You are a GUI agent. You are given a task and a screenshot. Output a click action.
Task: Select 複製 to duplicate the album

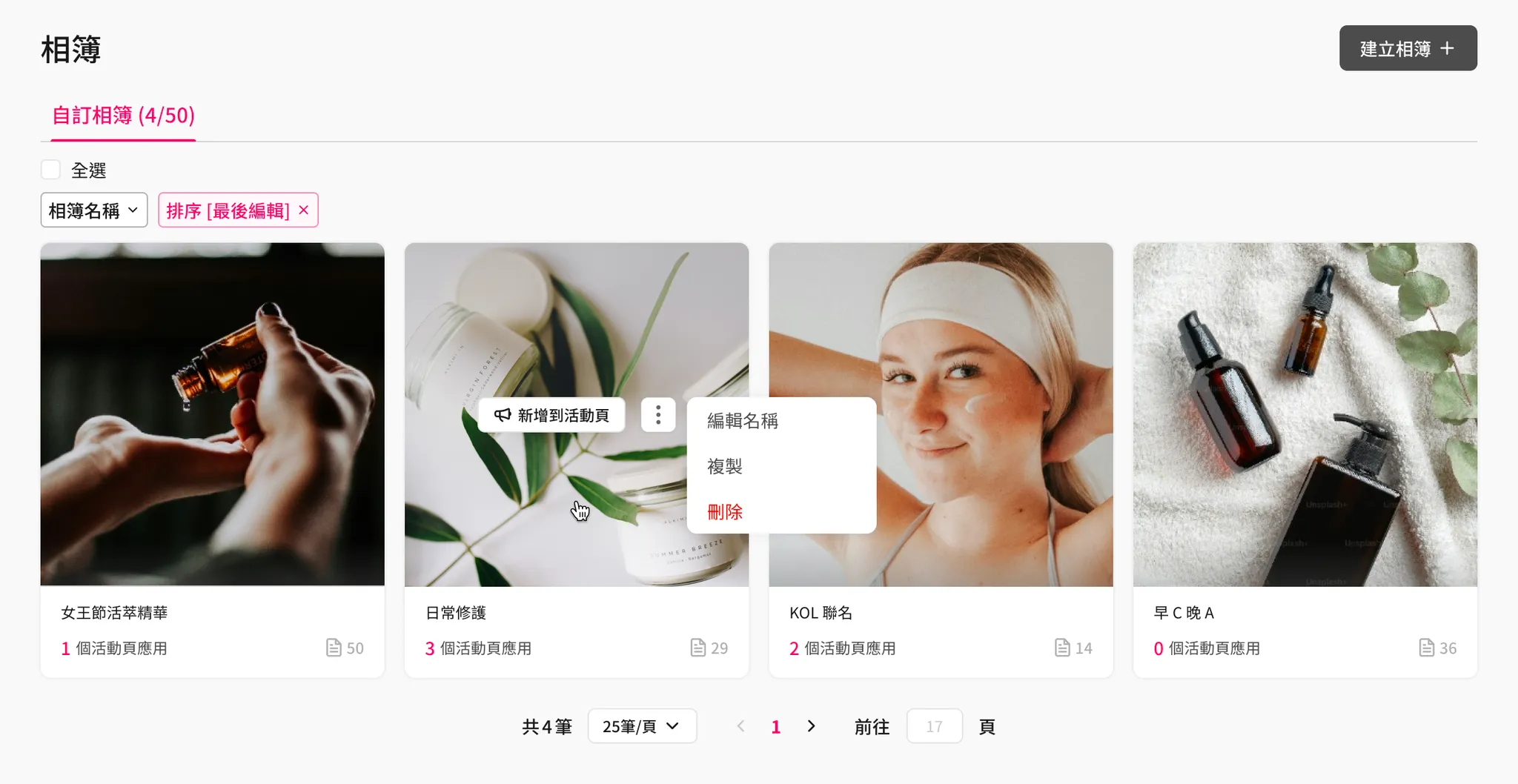[725, 466]
